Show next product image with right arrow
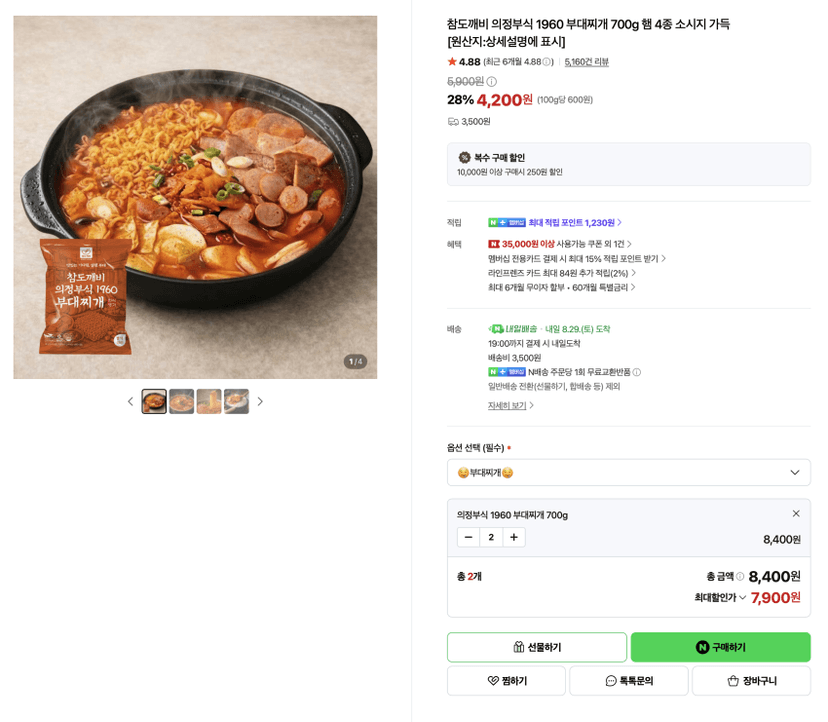Screen dimensions: 828x722 click(260, 401)
